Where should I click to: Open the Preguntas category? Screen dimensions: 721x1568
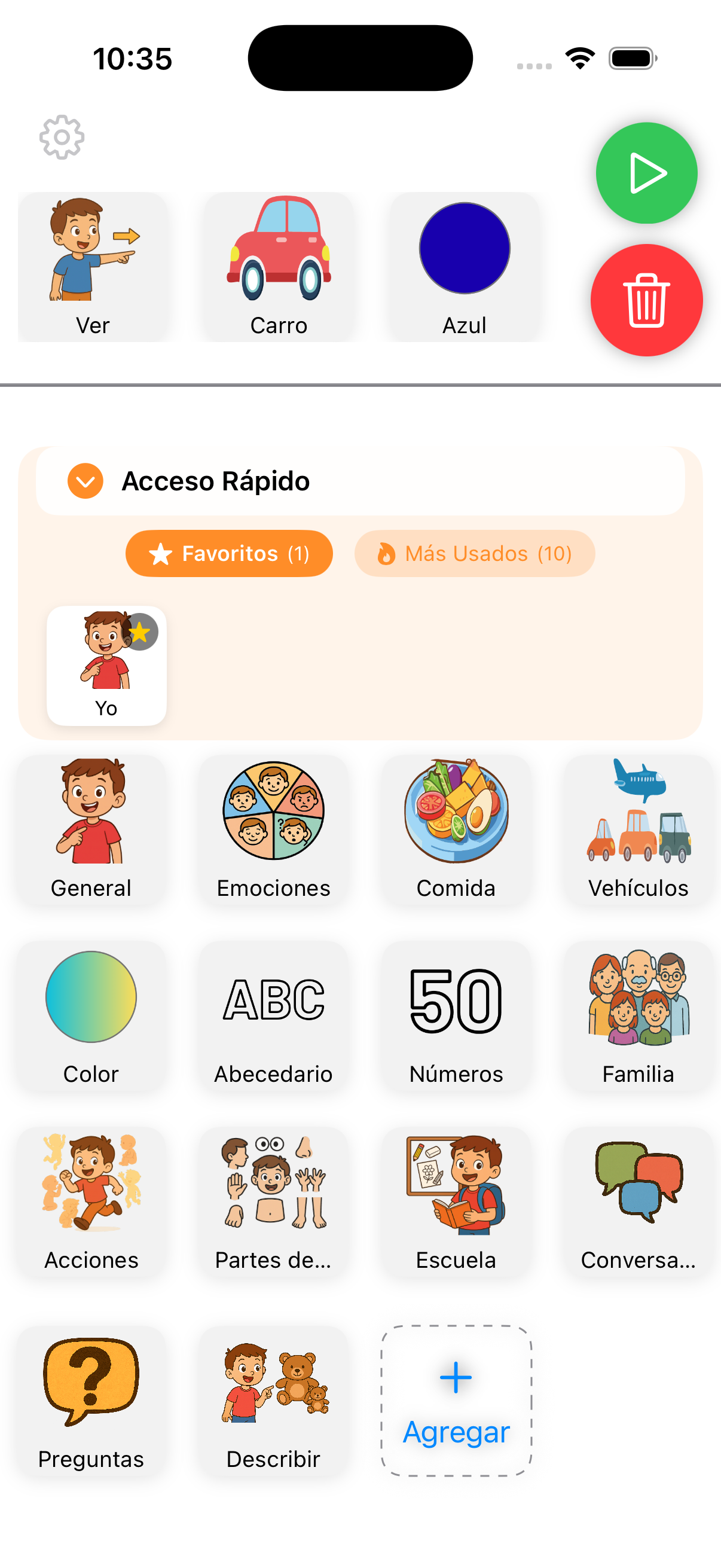tap(91, 1401)
